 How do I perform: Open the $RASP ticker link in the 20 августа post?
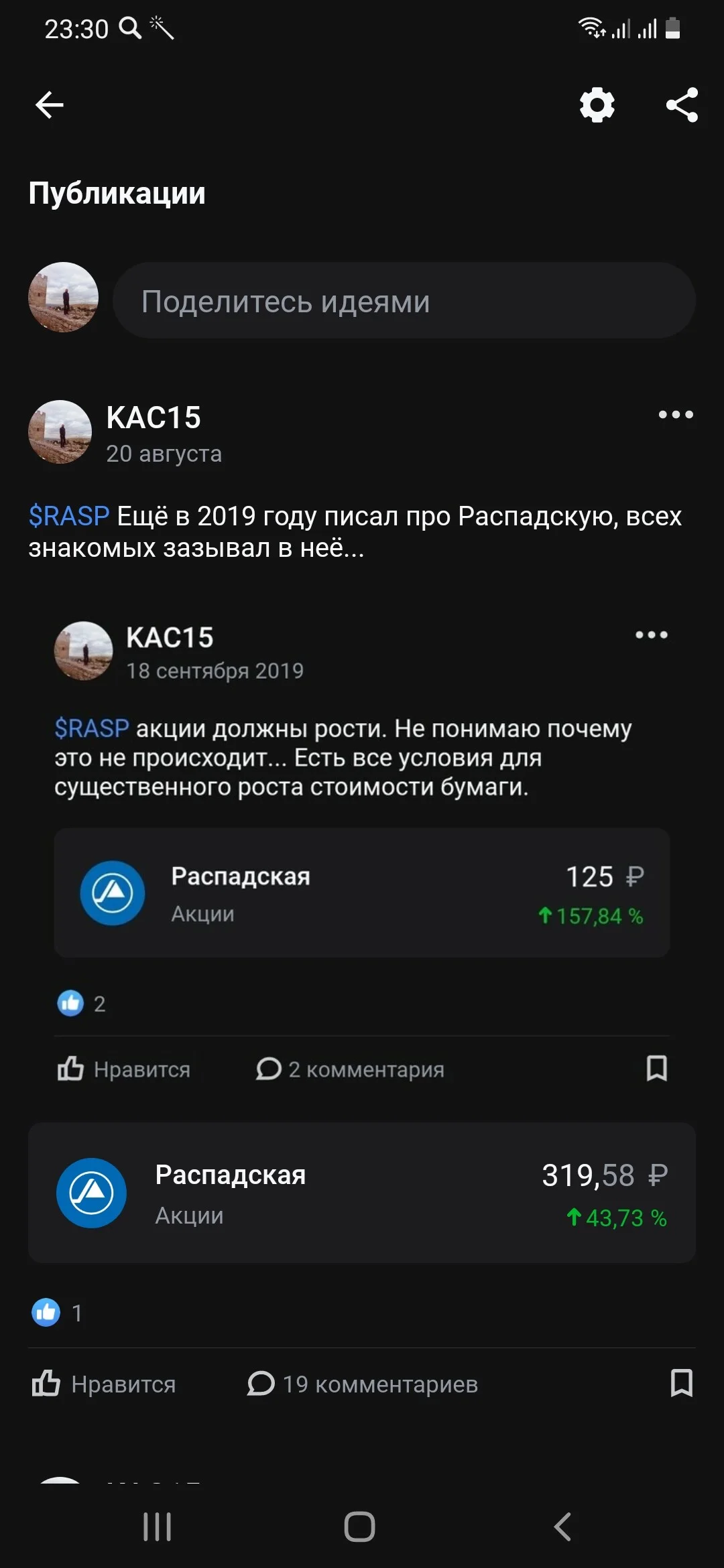(x=69, y=516)
